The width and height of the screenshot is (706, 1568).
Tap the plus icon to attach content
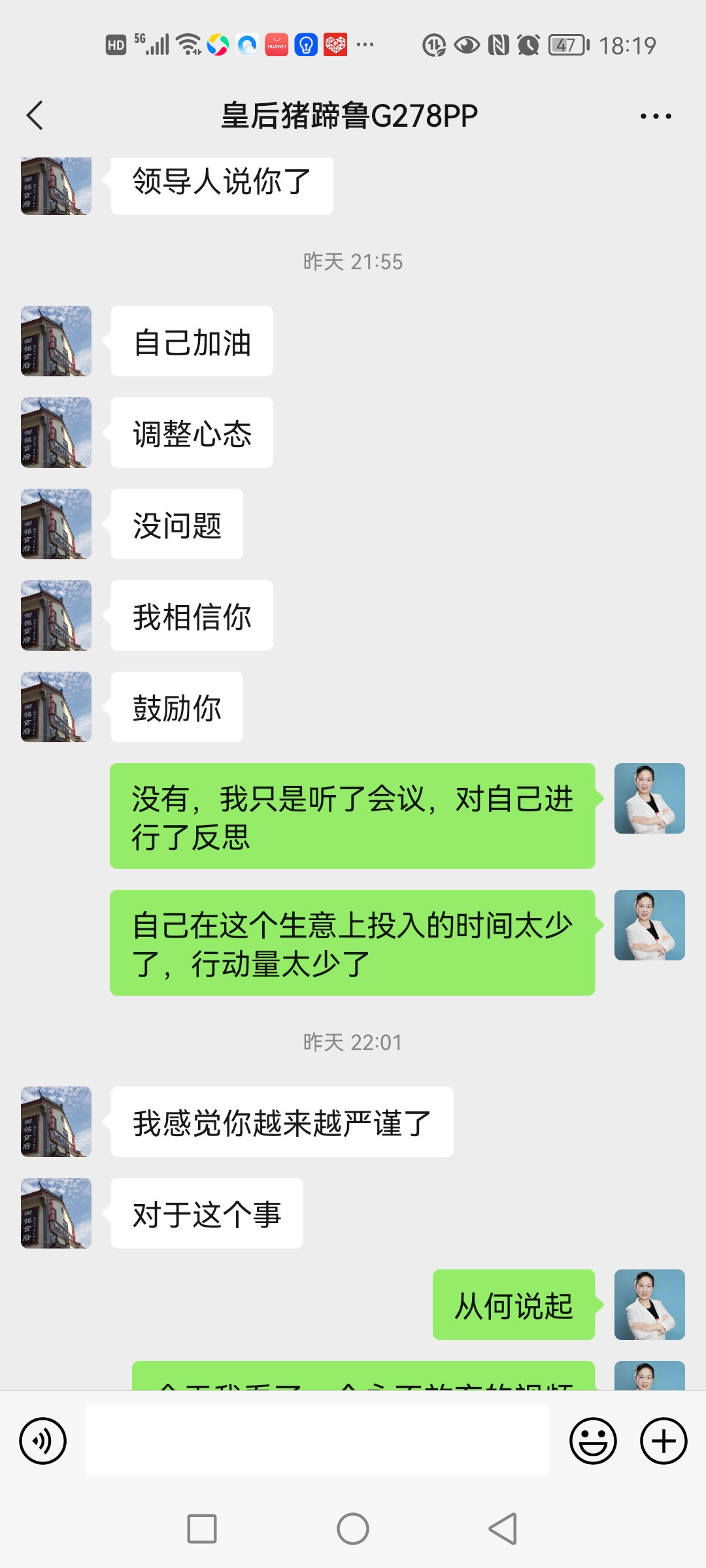click(663, 1439)
